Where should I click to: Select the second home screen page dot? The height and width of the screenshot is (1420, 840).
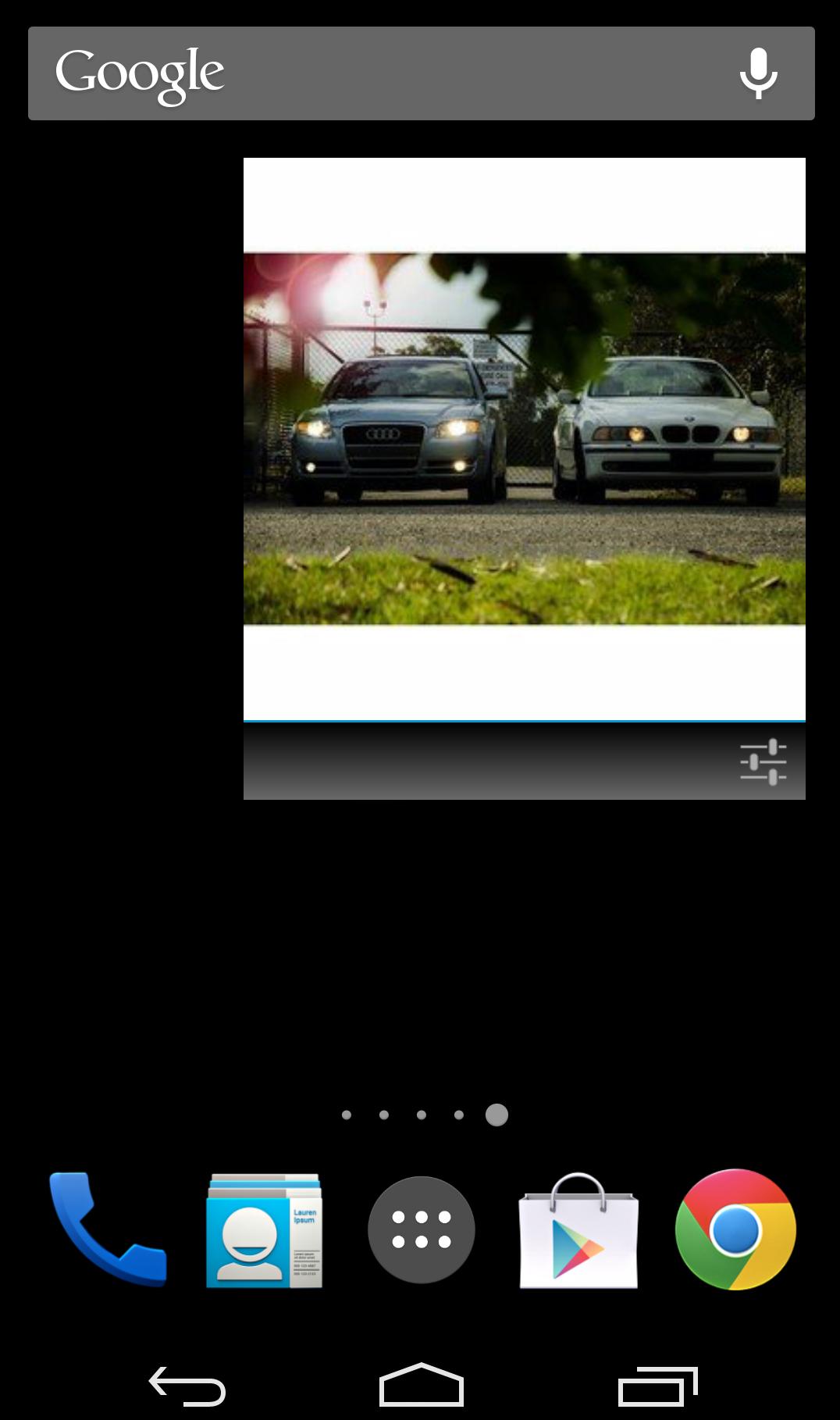(x=383, y=1115)
